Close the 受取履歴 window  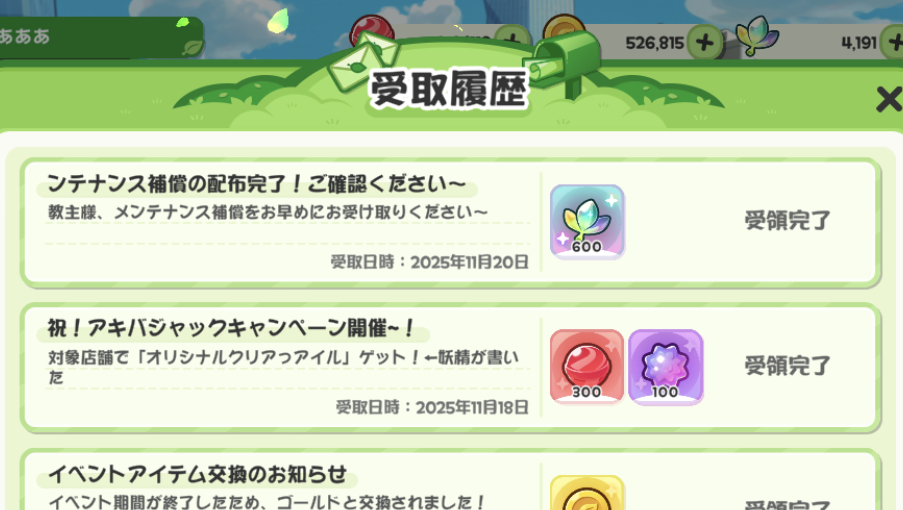point(888,99)
